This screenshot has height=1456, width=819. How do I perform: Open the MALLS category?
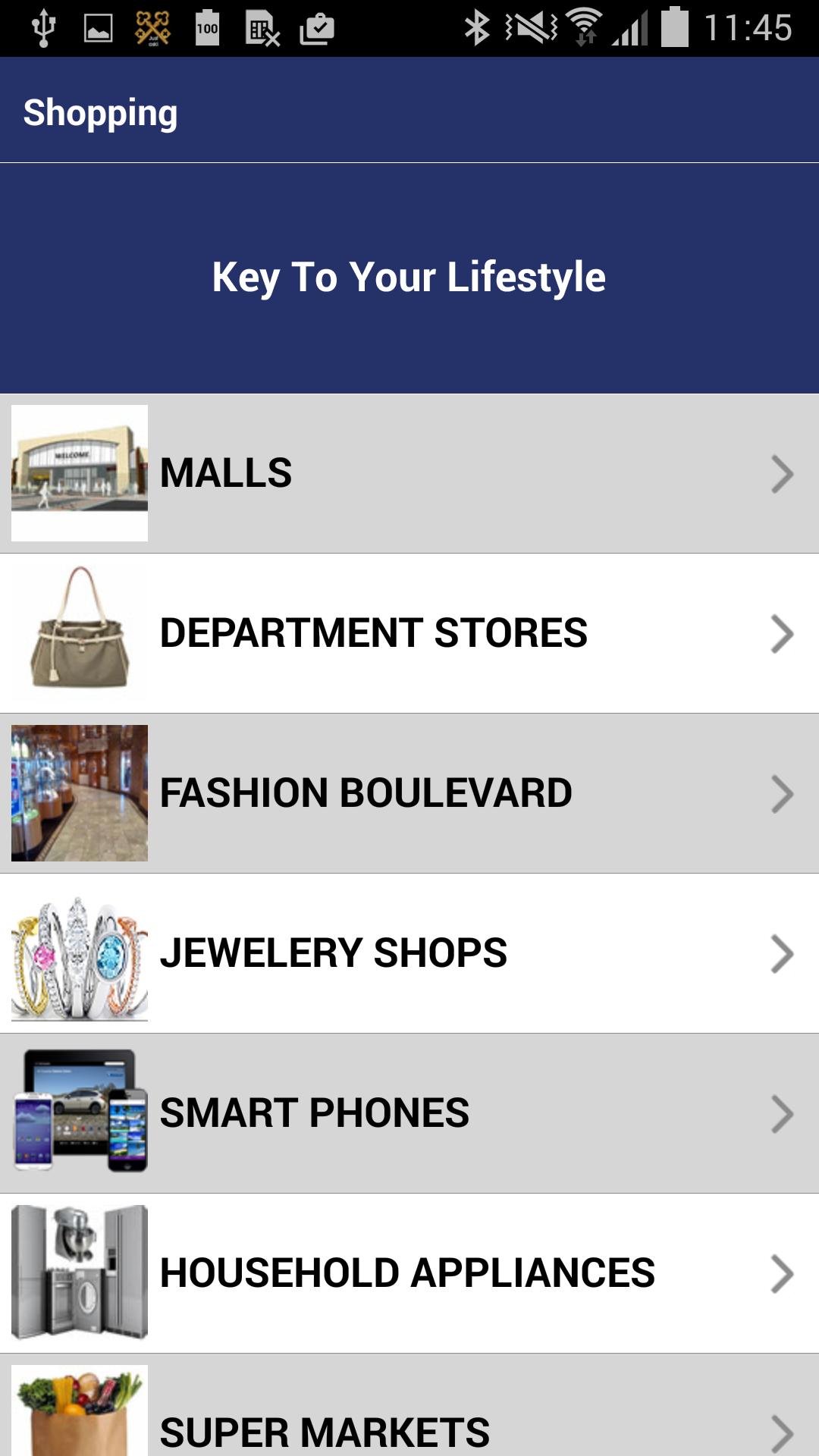(409, 473)
